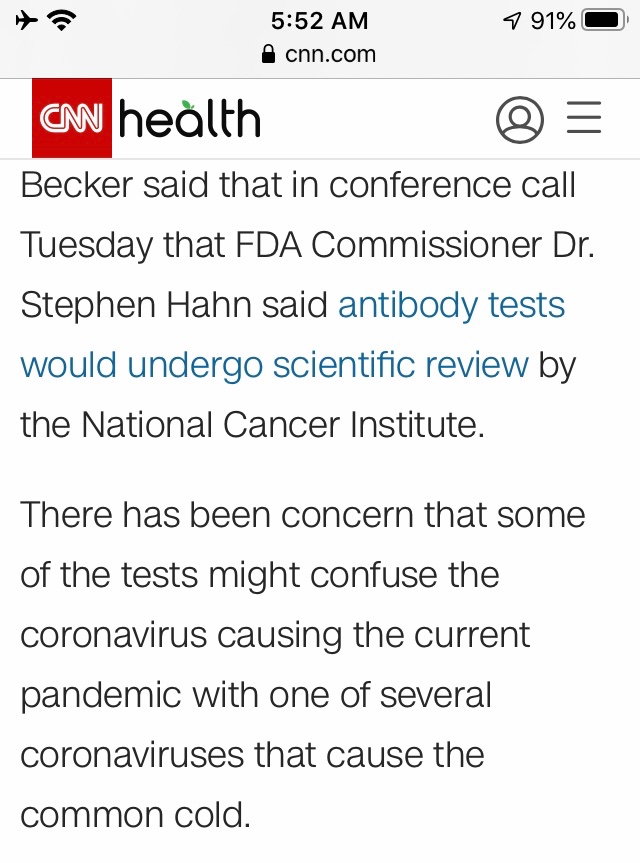Image resolution: width=640 pixels, height=863 pixels.
Task: Go to CNN home via logo
Action: coord(72,120)
